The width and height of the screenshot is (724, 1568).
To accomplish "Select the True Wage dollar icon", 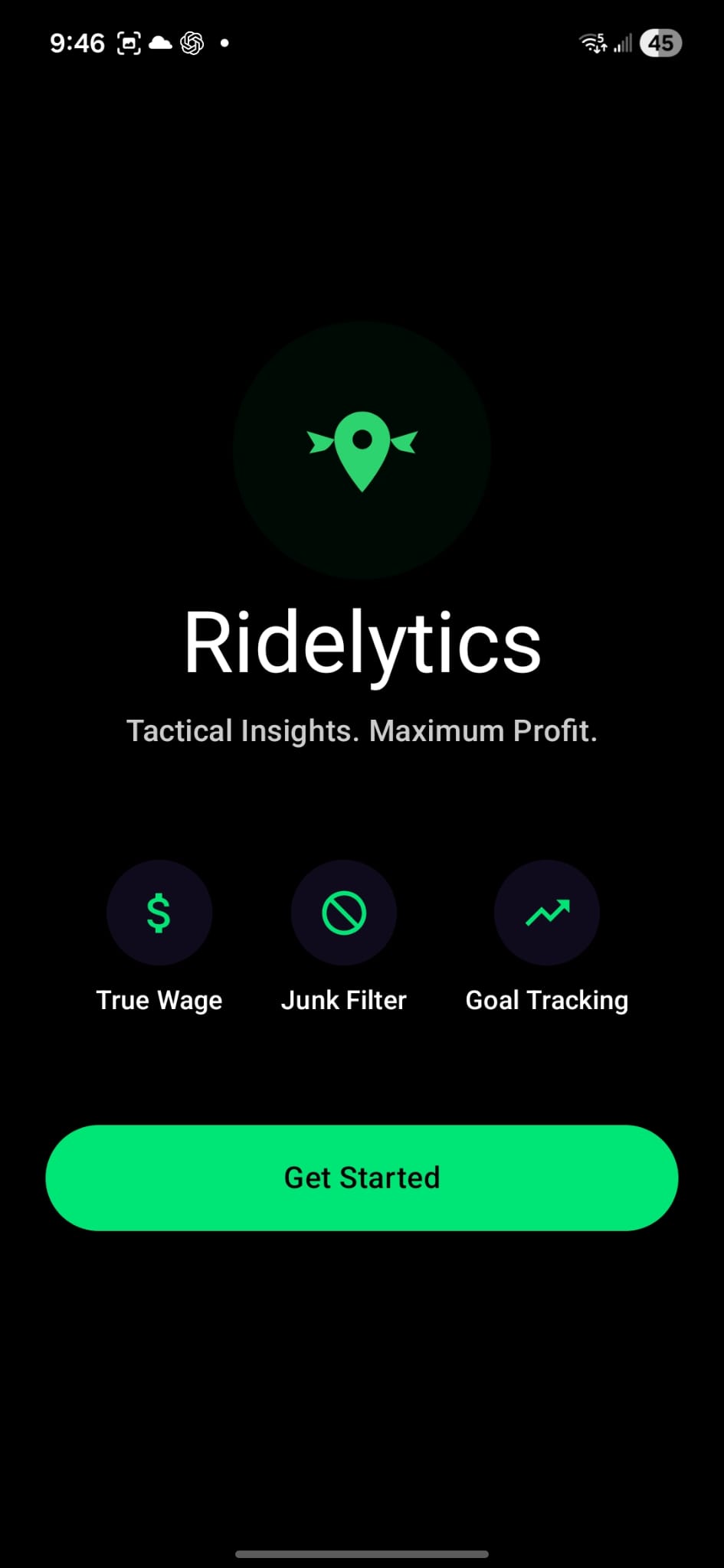I will pyautogui.click(x=159, y=911).
